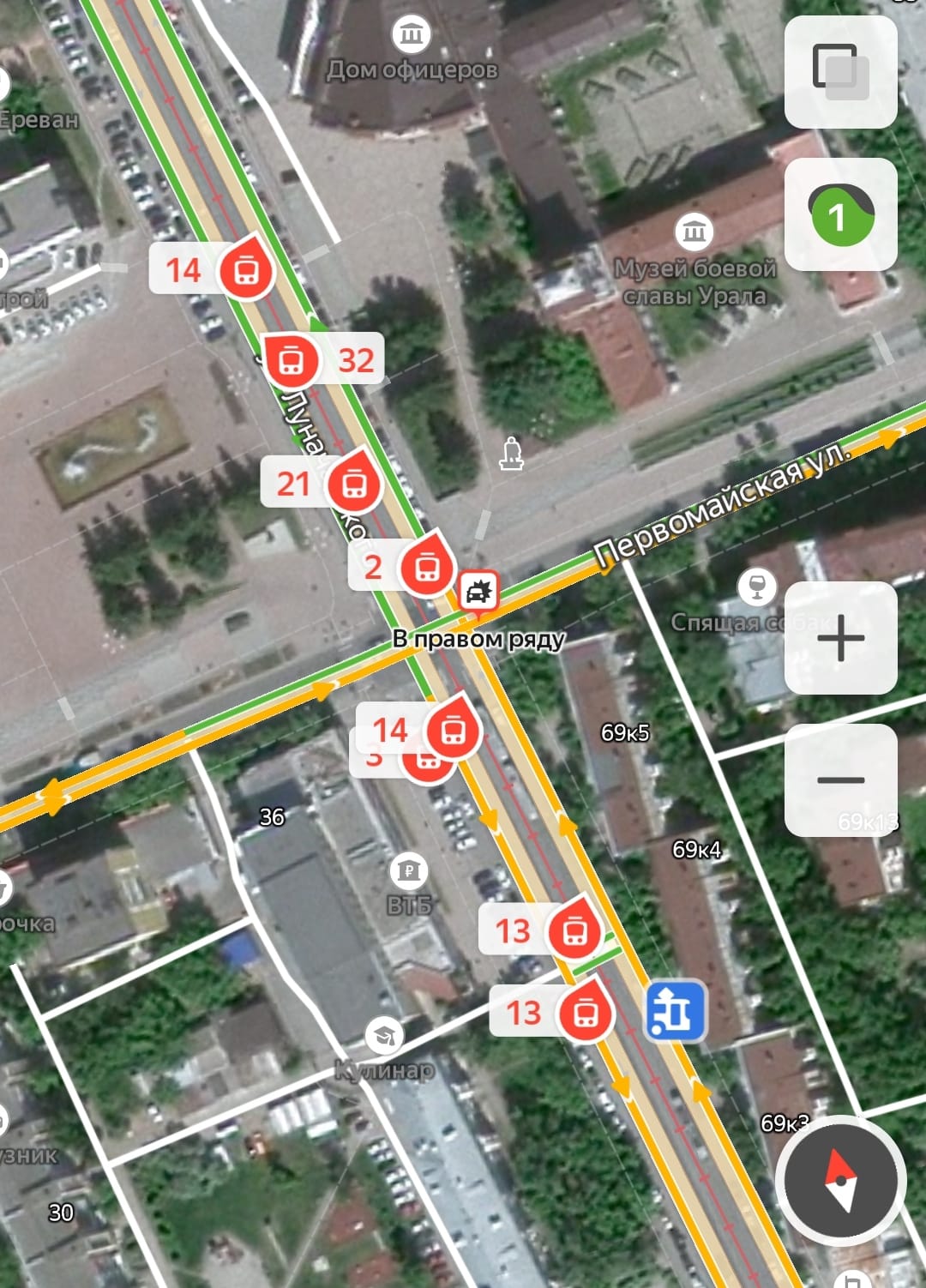Open the Кулинар place marker
Image resolution: width=926 pixels, height=1288 pixels.
[384, 1037]
